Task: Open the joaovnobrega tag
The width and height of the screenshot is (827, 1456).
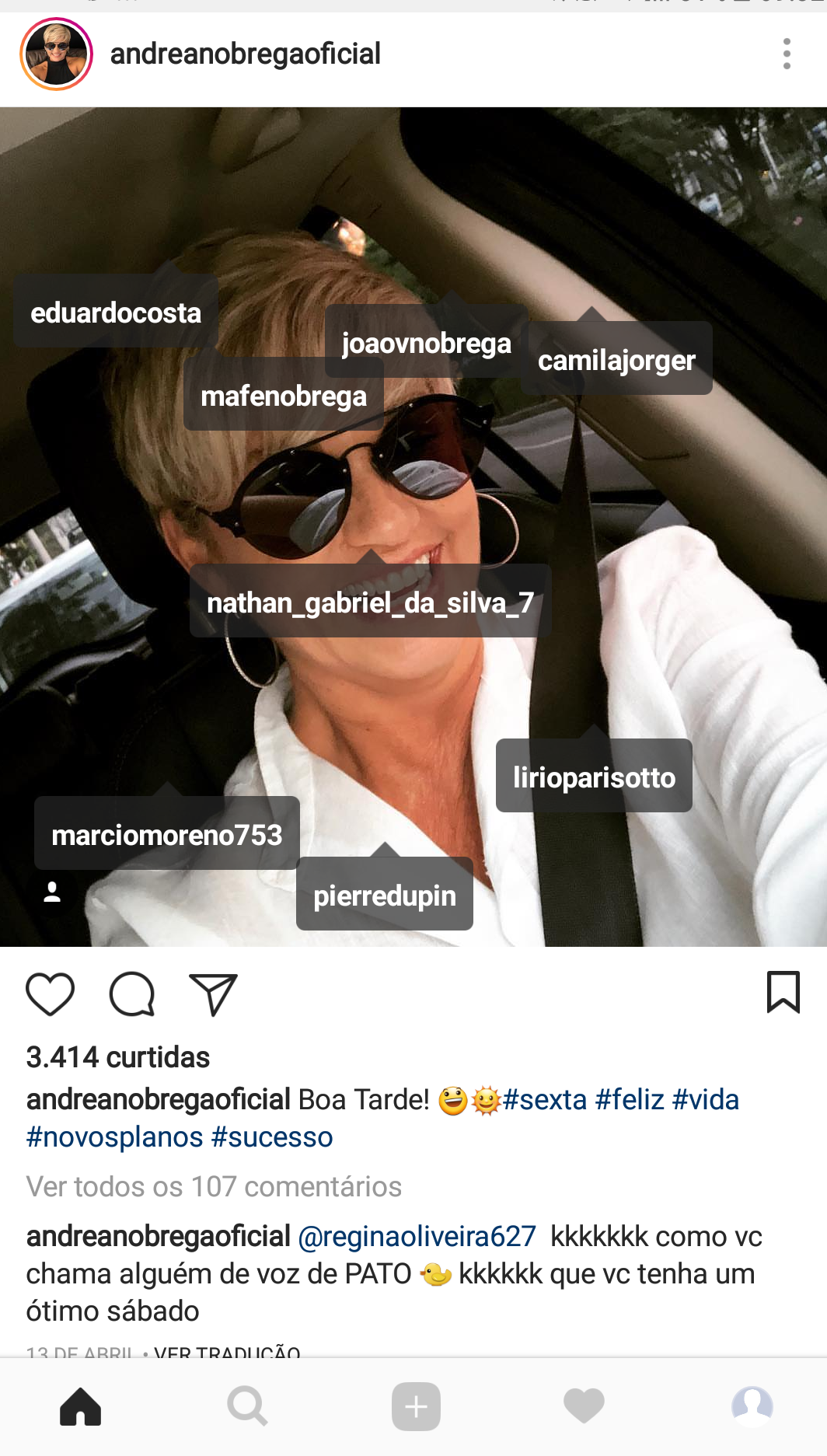Action: [426, 343]
